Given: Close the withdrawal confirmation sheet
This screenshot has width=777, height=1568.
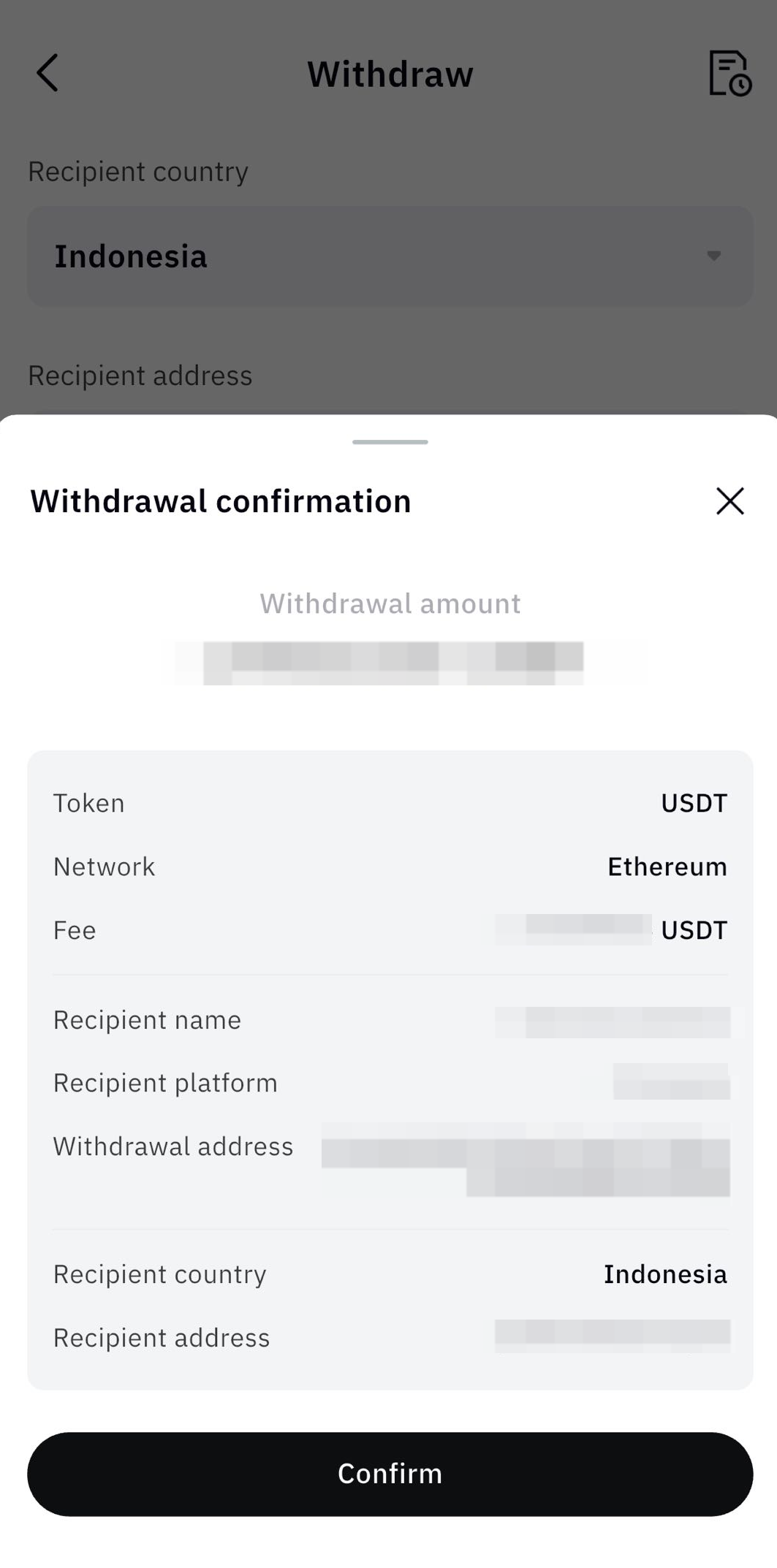Looking at the screenshot, I should pyautogui.click(x=729, y=501).
